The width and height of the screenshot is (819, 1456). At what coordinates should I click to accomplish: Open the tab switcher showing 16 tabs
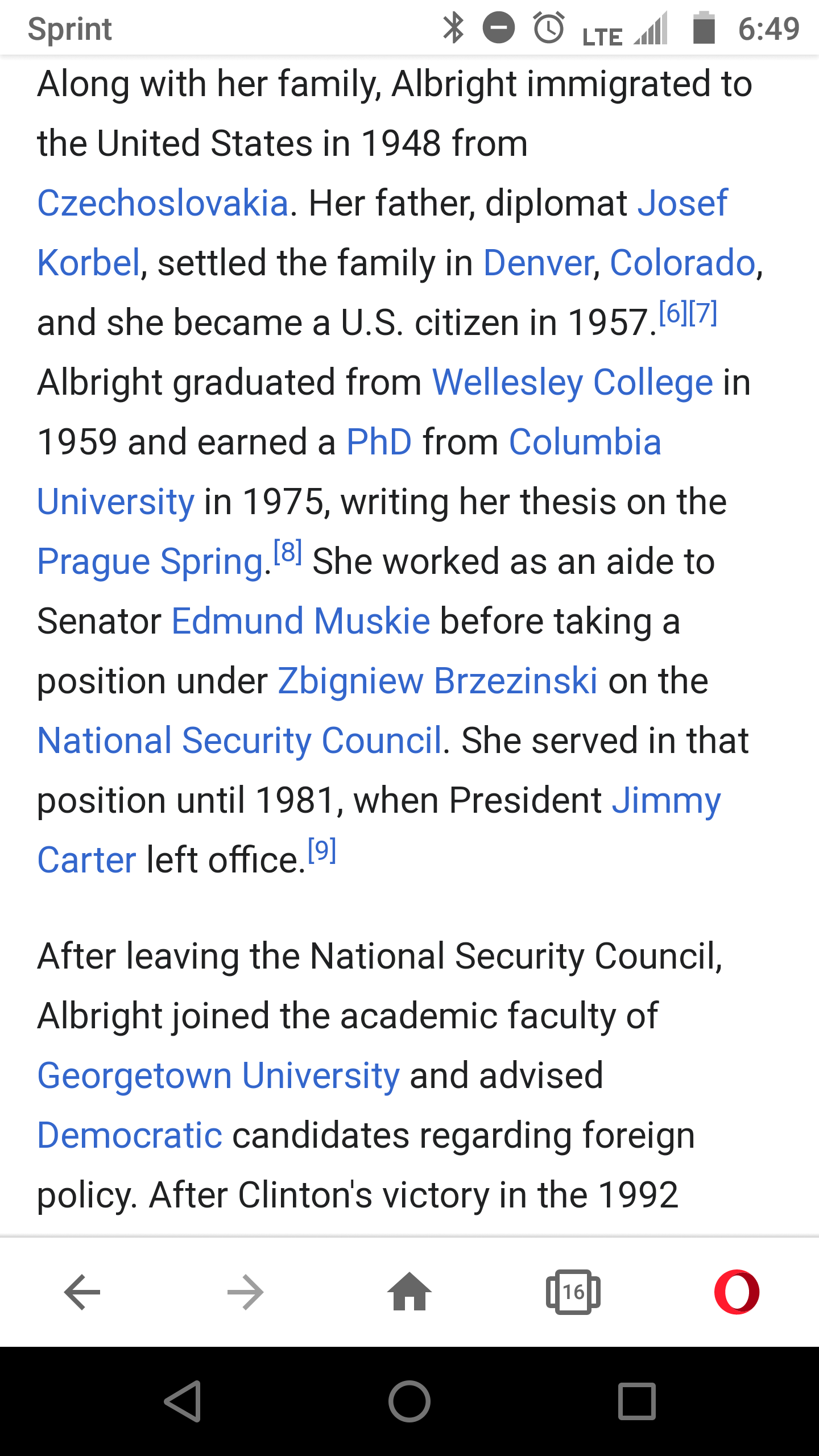point(573,1292)
